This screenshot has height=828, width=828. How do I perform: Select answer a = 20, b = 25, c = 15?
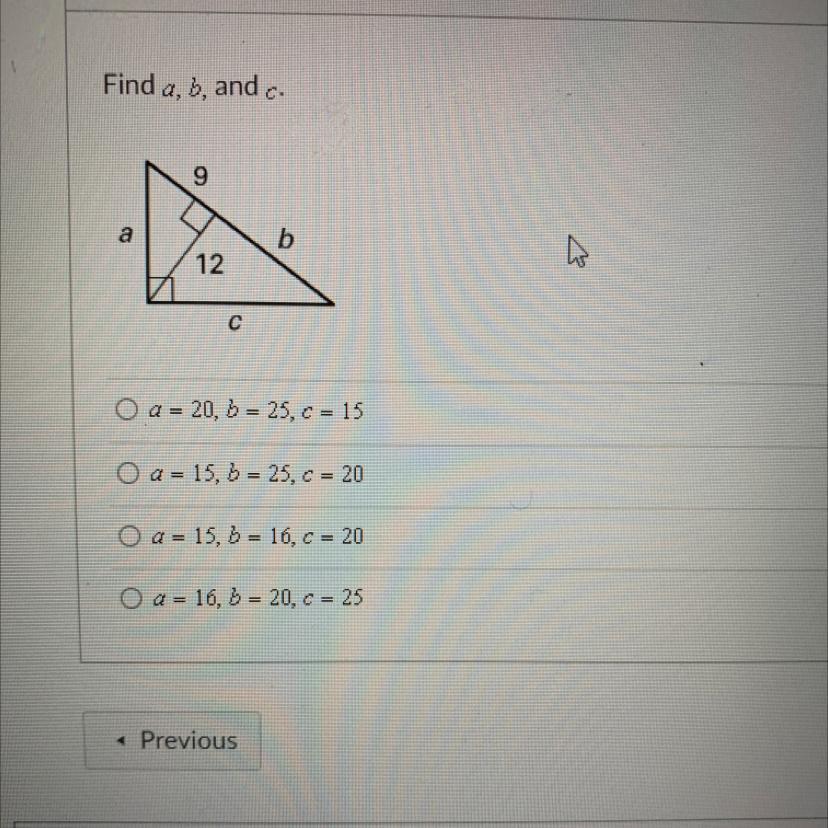pyautogui.click(x=126, y=410)
